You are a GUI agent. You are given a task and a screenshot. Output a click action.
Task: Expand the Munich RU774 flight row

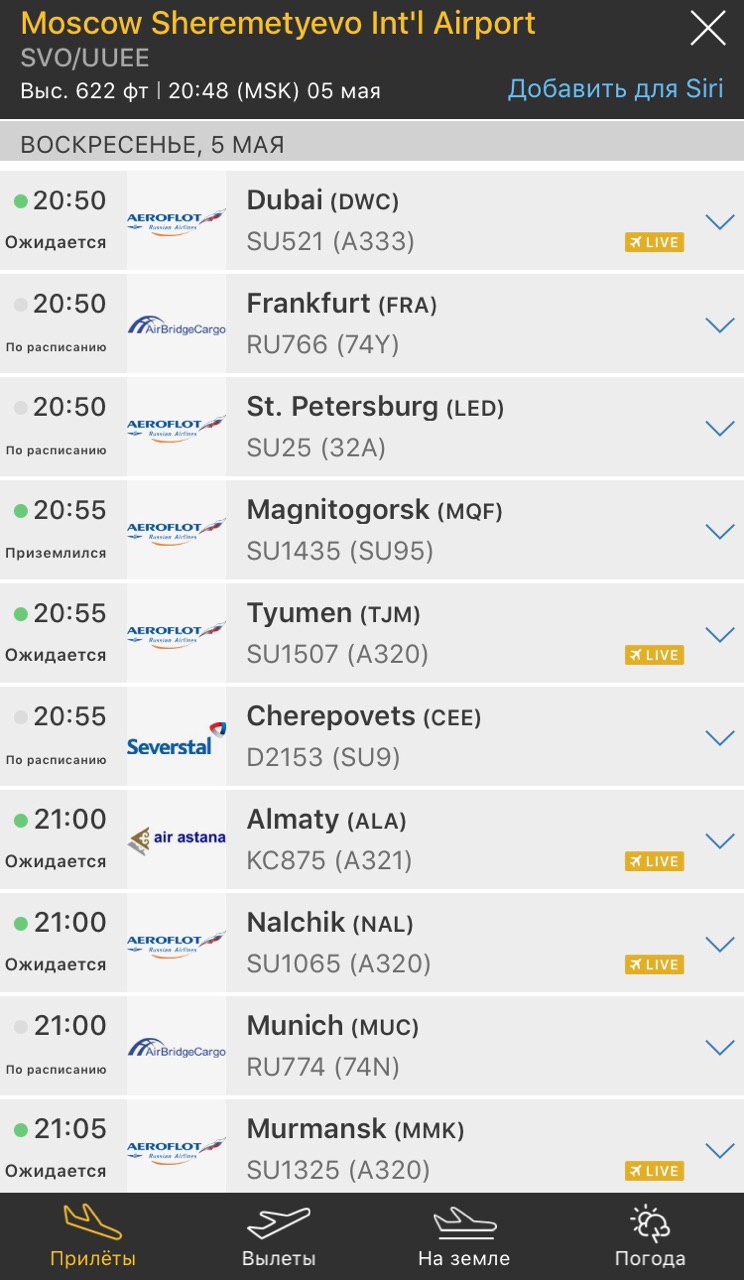click(720, 1046)
